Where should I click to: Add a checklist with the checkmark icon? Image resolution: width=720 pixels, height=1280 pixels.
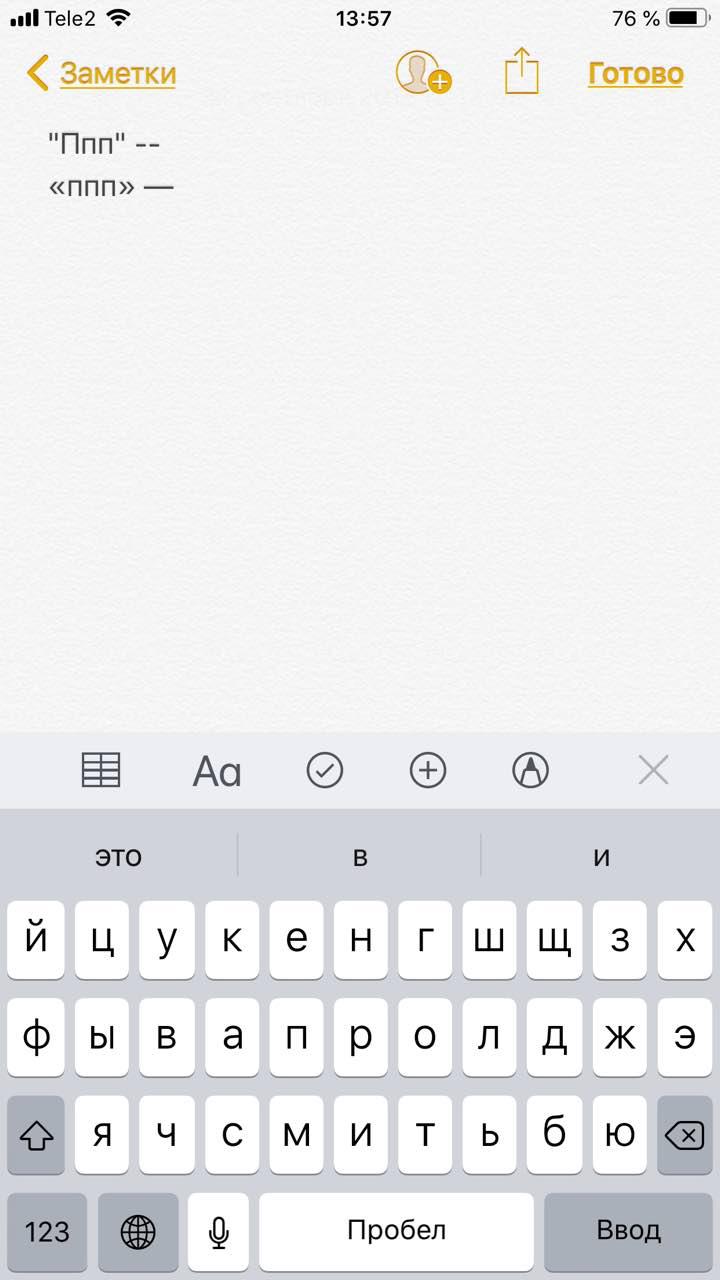pos(325,770)
